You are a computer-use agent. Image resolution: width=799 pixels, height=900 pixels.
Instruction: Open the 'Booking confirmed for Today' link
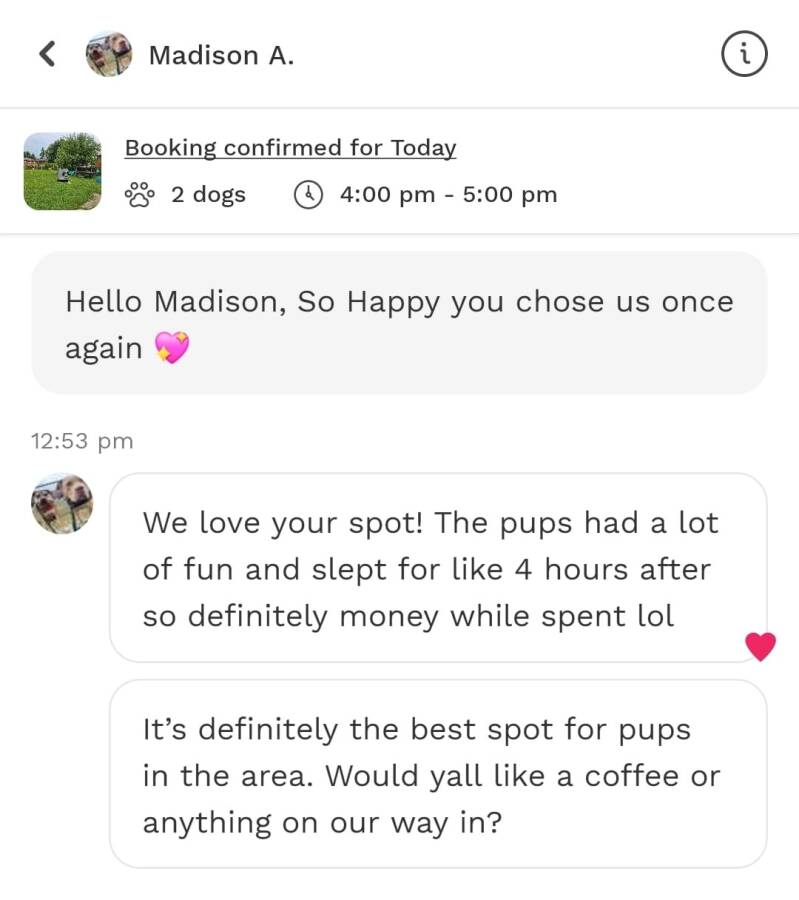coord(290,148)
